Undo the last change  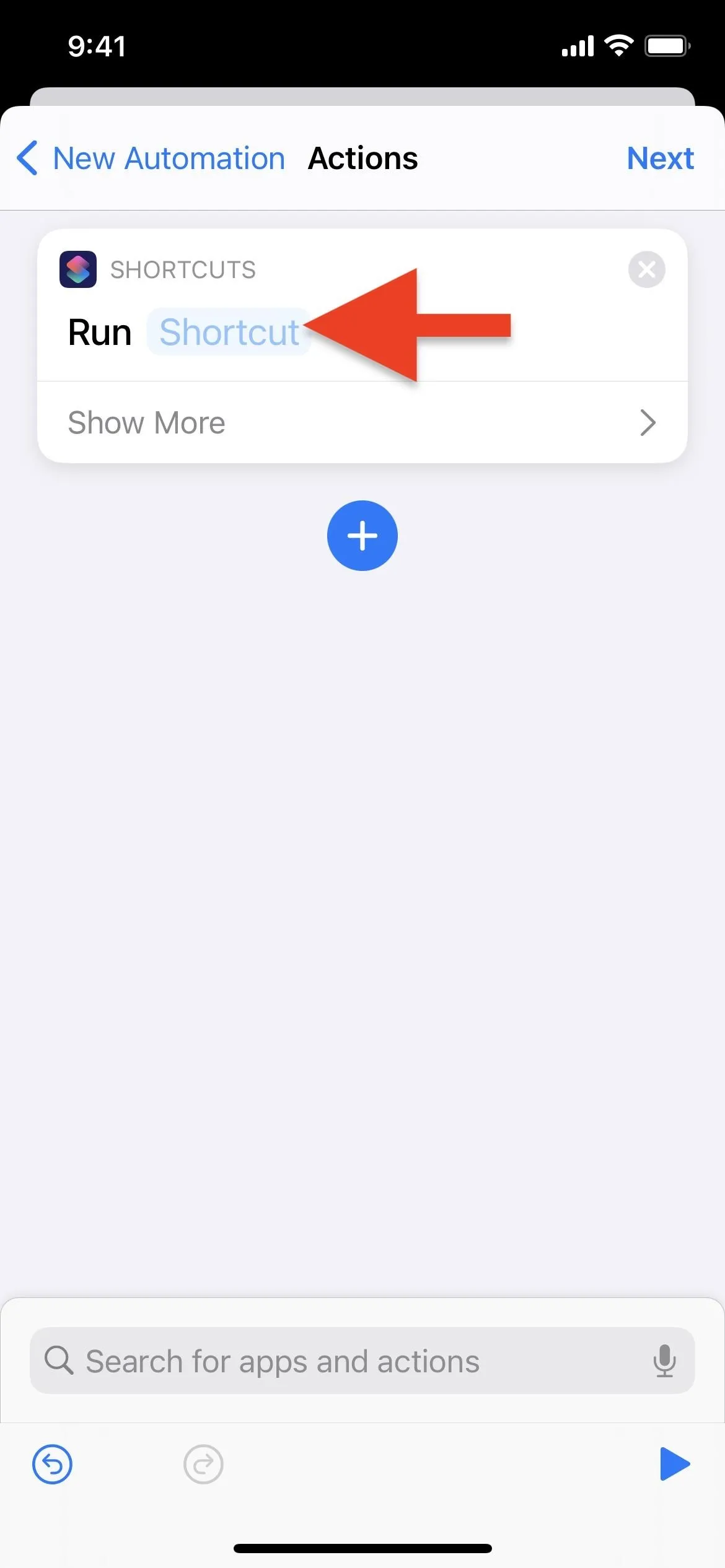click(52, 1465)
